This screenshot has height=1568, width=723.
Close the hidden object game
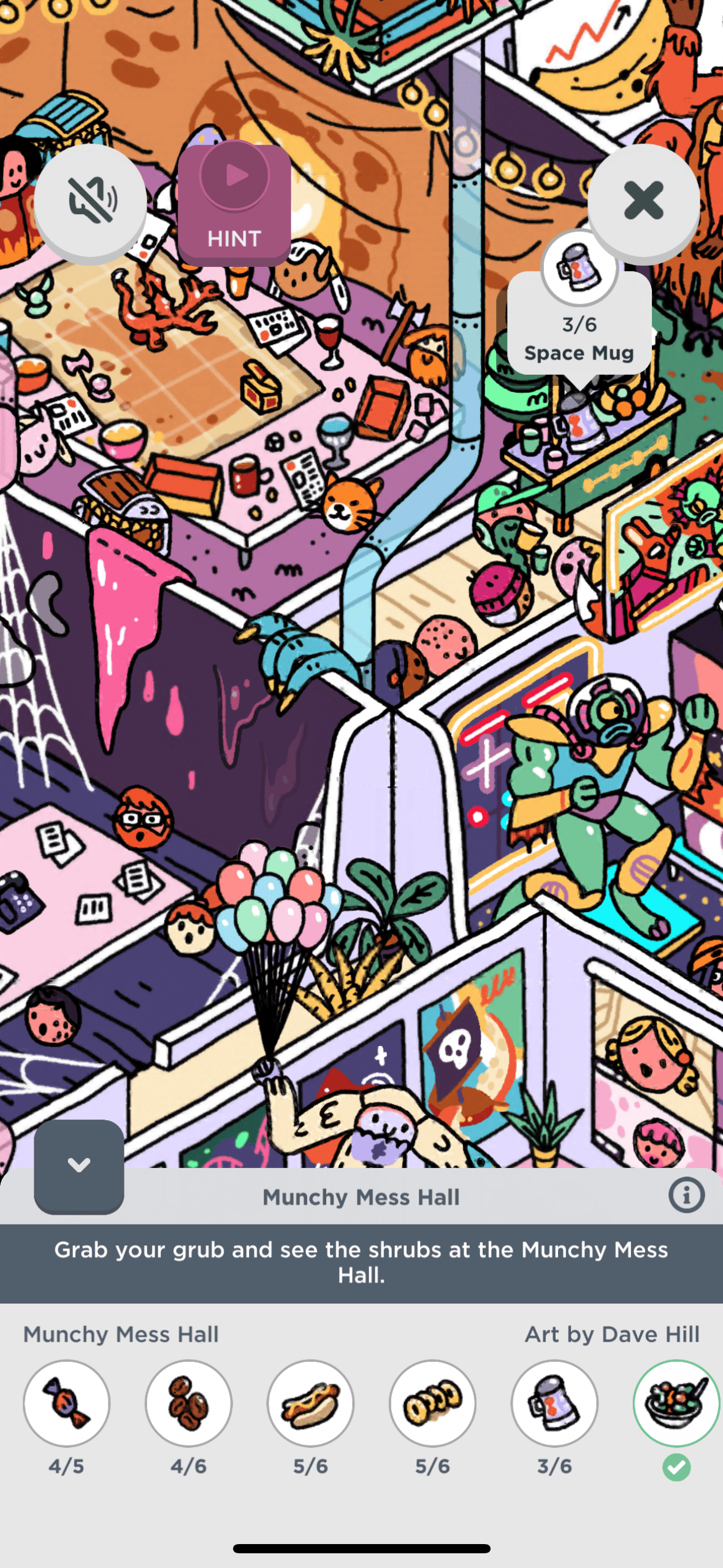click(643, 201)
